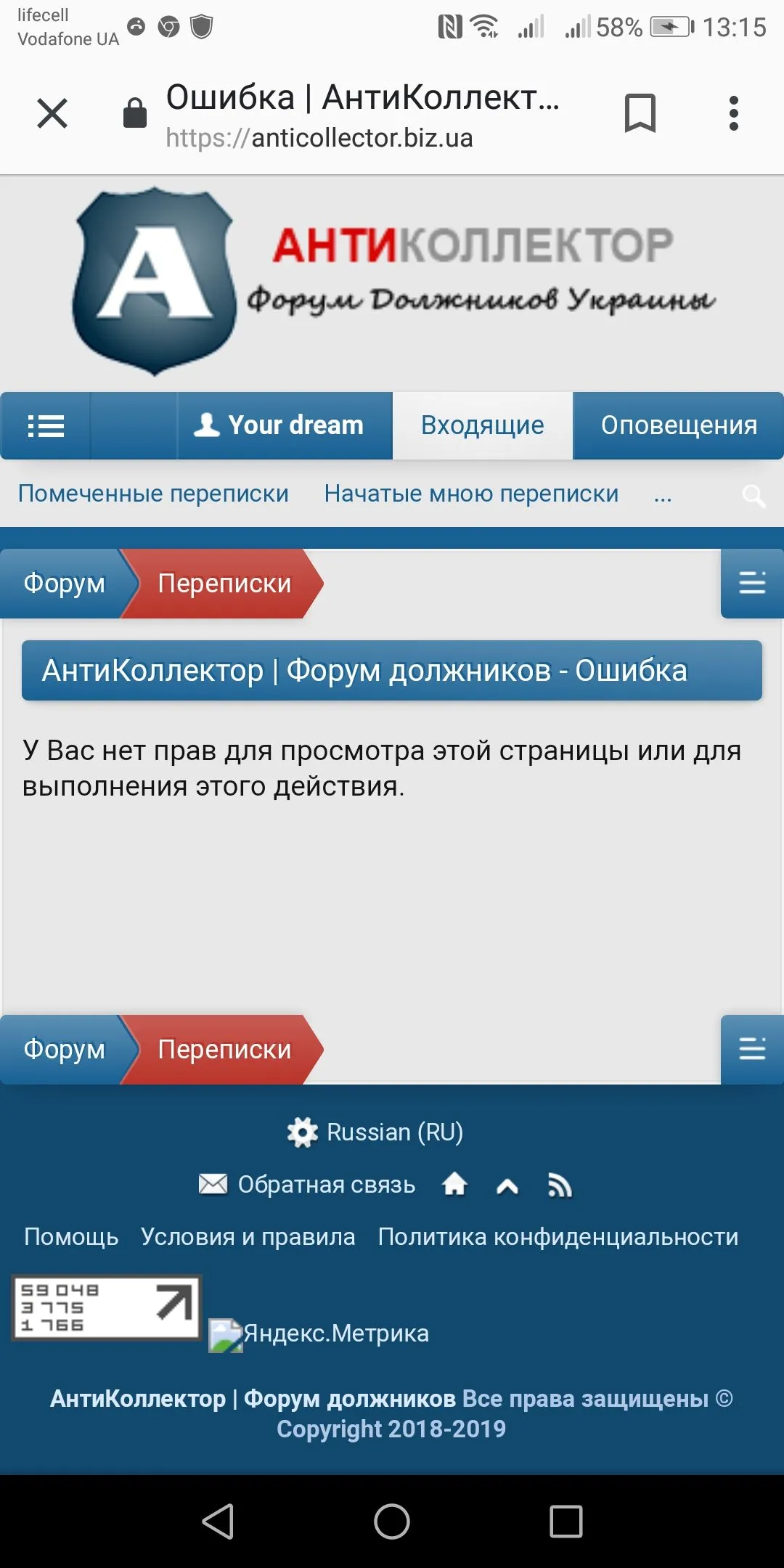
Task: Open the top sidebar toggle button
Action: pos(752,583)
